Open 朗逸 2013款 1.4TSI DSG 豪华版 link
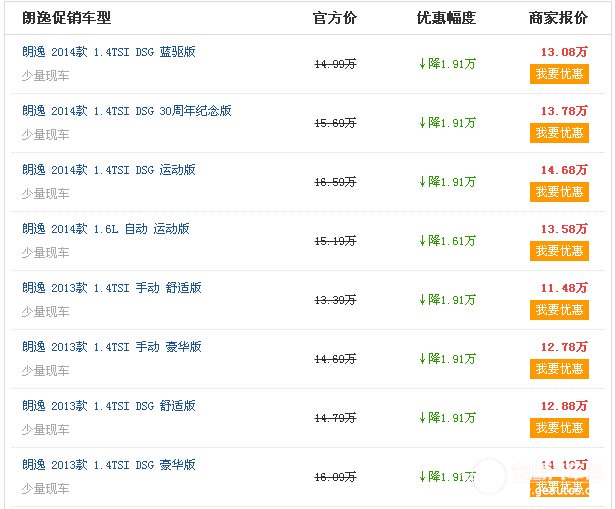This screenshot has height=509, width=615. (109, 465)
